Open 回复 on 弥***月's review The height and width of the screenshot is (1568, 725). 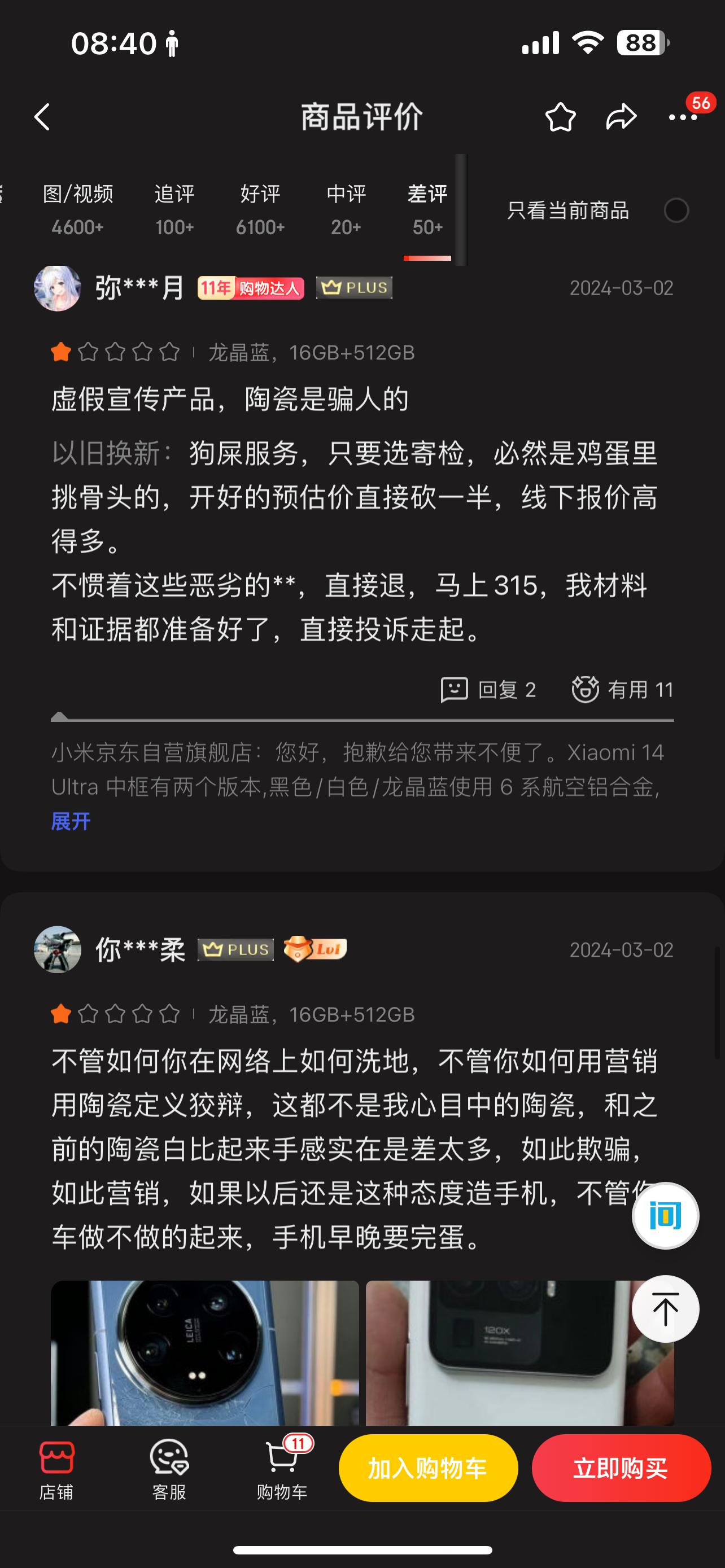click(x=488, y=690)
